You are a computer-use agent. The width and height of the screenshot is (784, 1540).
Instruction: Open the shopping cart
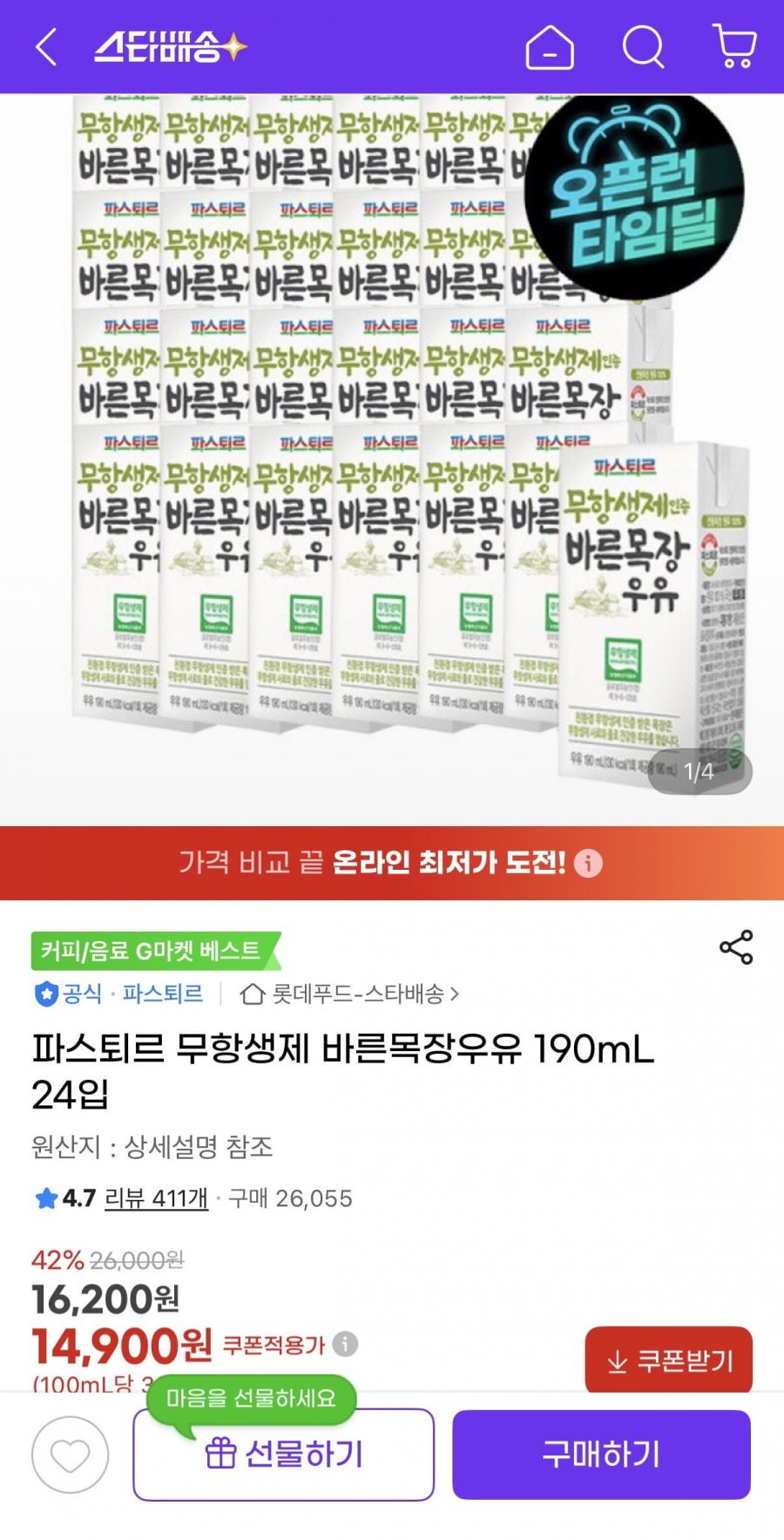click(x=734, y=47)
